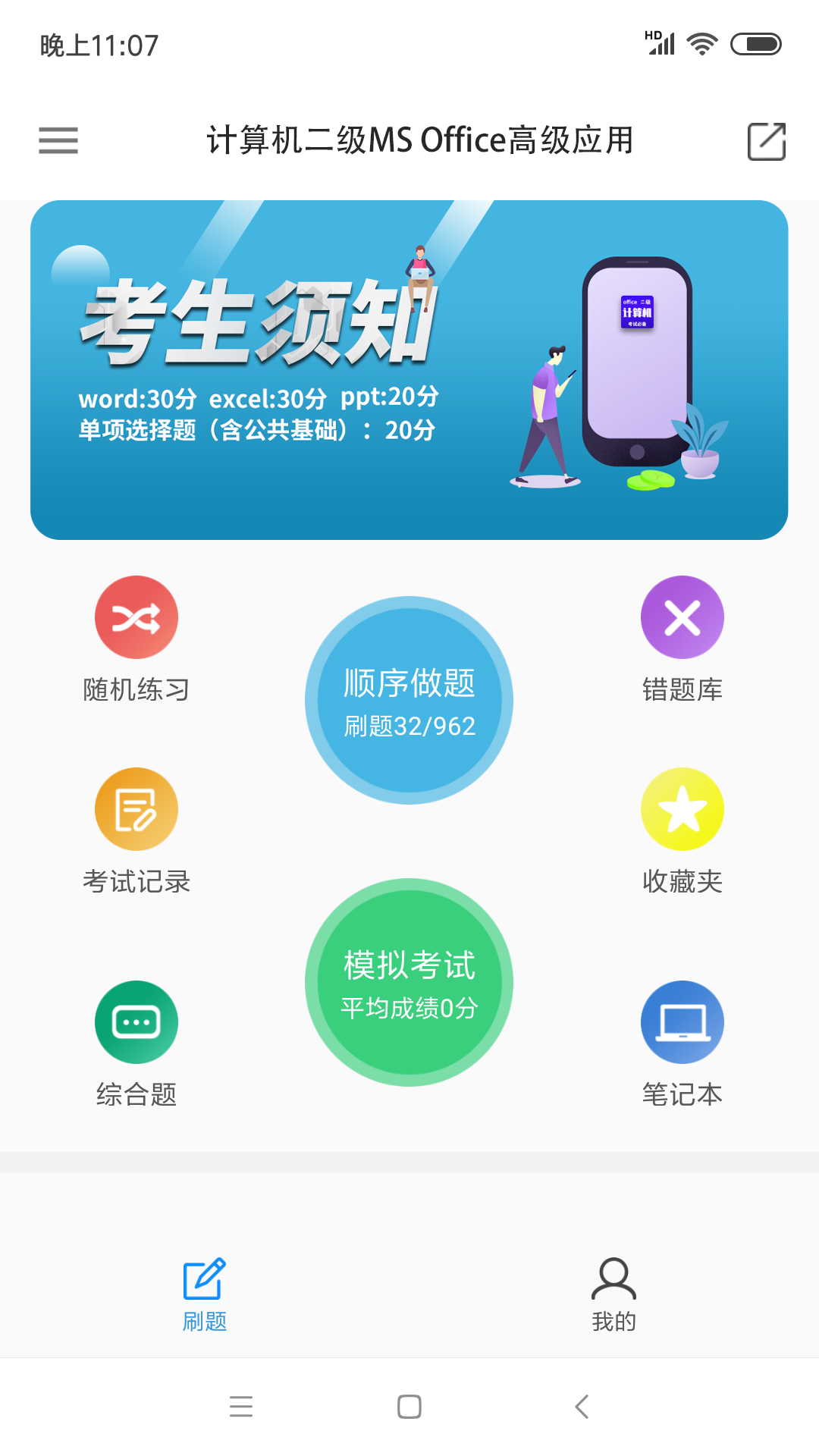Click the 考试记录 exam record icon
The image size is (819, 1456).
[x=136, y=808]
